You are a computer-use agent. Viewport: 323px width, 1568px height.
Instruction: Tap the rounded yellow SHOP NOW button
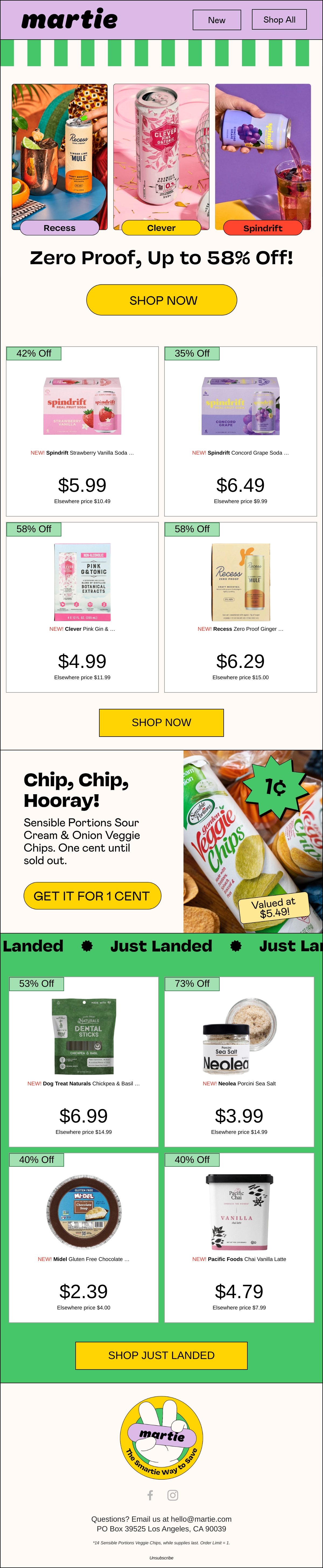(161, 300)
